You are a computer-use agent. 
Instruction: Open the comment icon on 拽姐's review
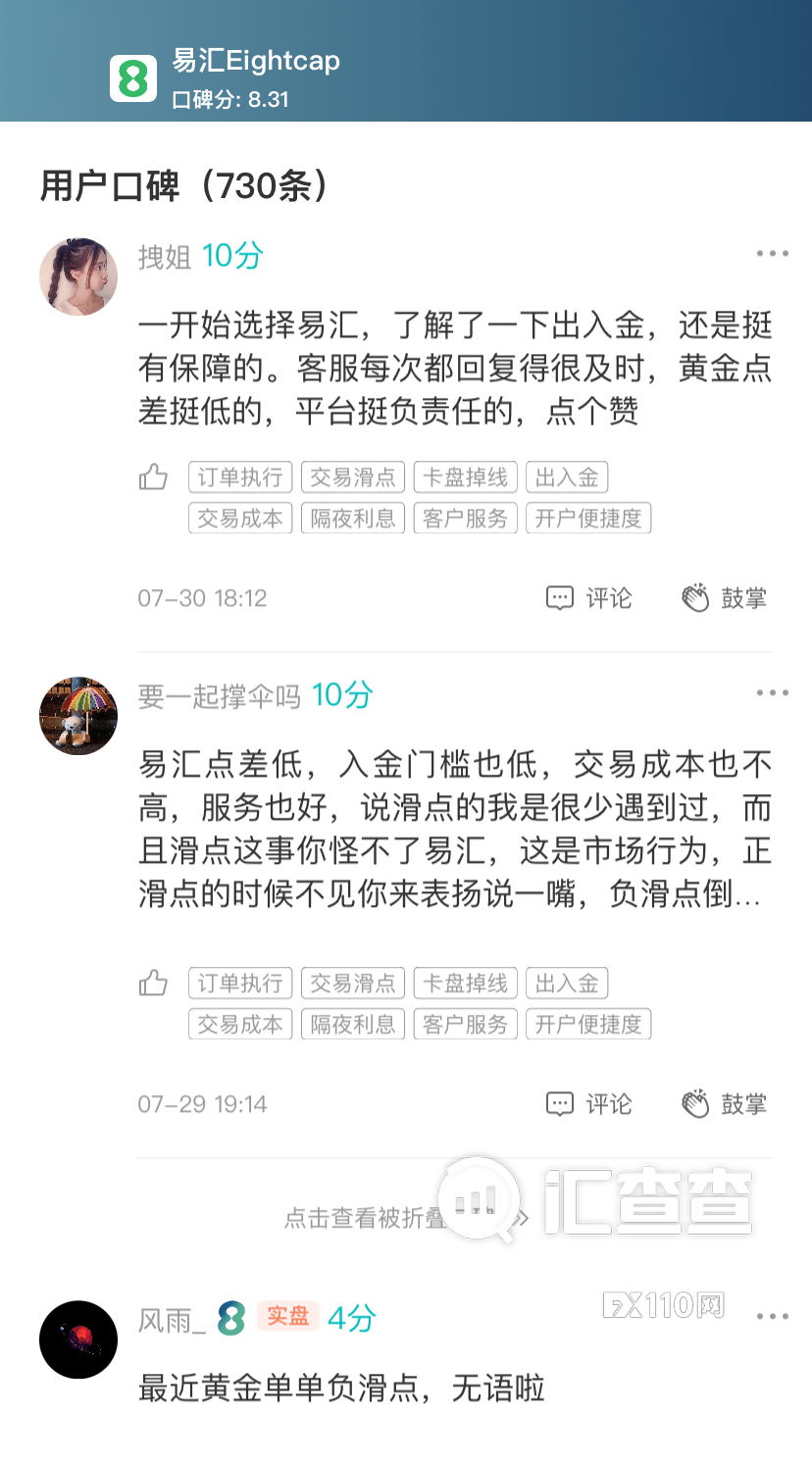(560, 598)
